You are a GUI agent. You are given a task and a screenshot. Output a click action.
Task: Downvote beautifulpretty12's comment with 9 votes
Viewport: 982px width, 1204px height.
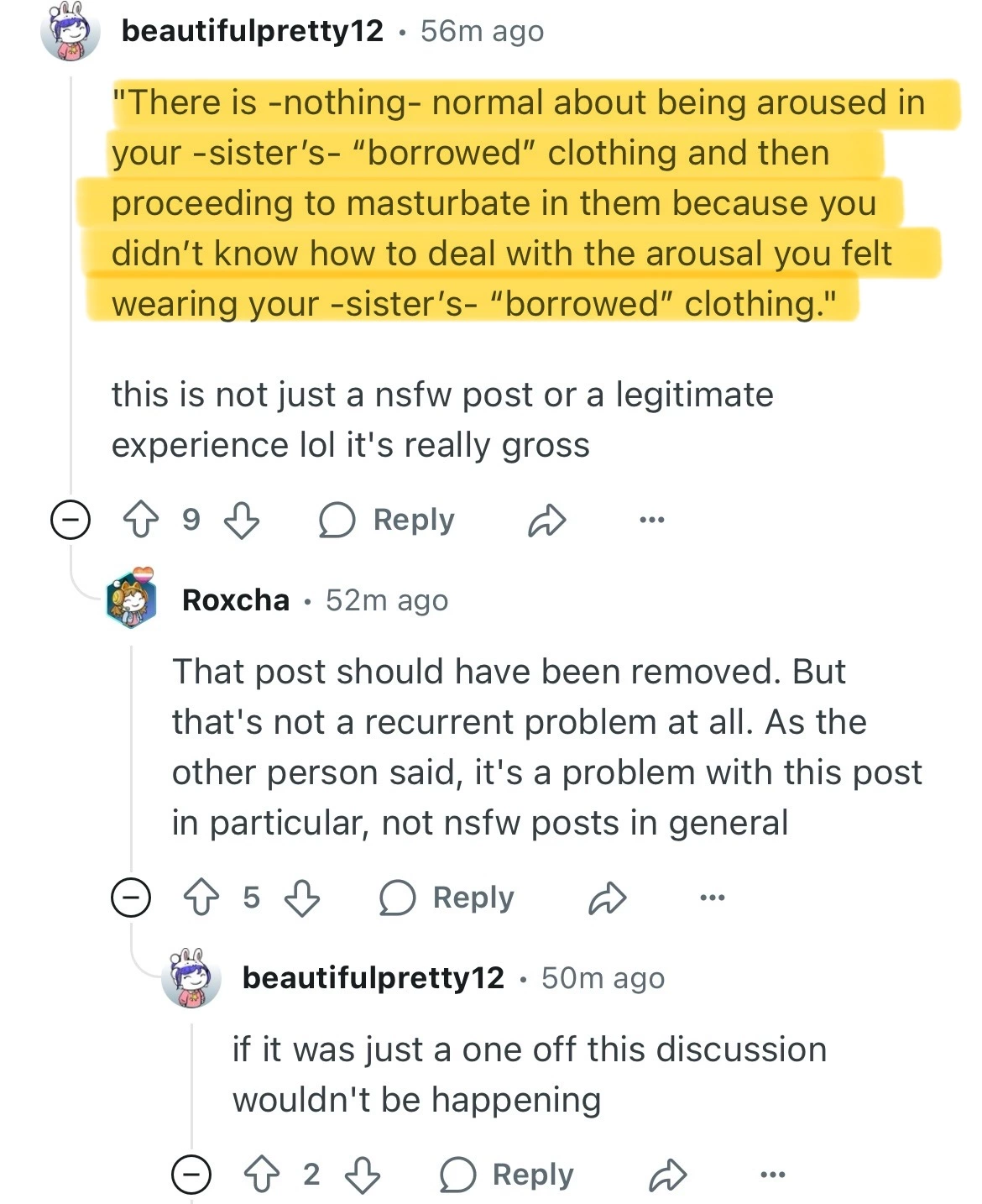point(242,520)
